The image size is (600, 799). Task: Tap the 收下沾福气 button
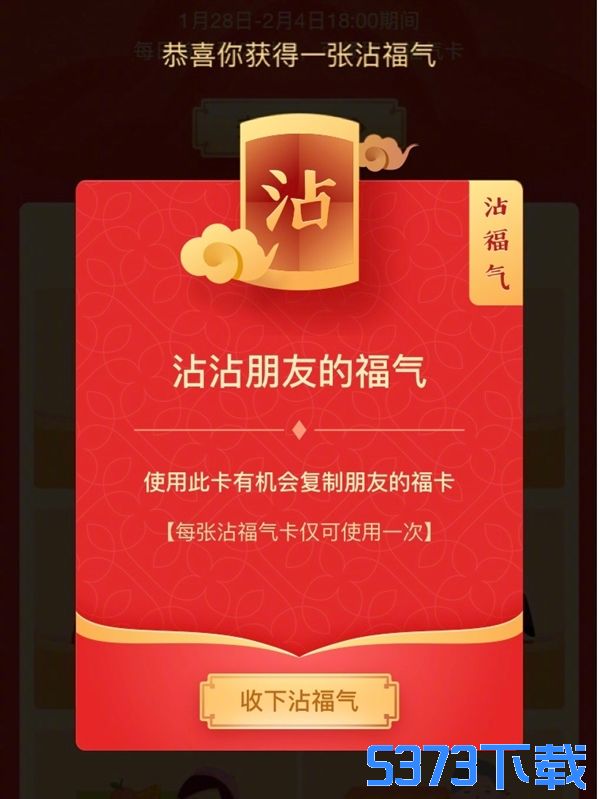299,700
